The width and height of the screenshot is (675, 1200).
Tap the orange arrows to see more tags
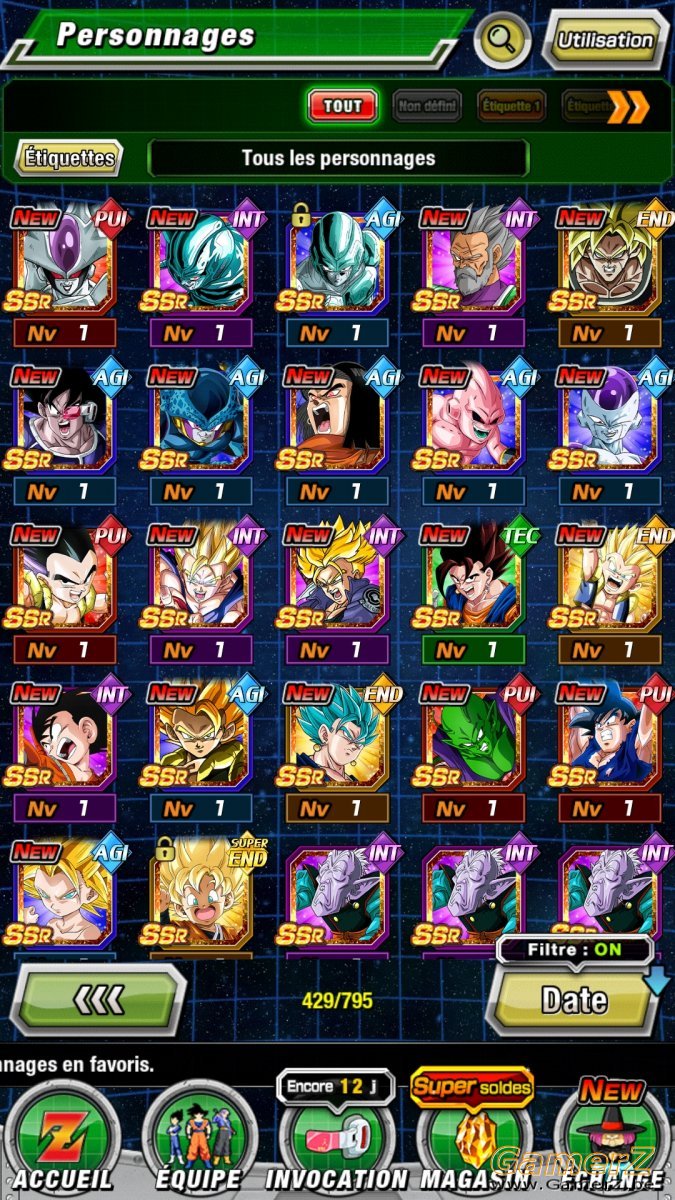(x=630, y=106)
